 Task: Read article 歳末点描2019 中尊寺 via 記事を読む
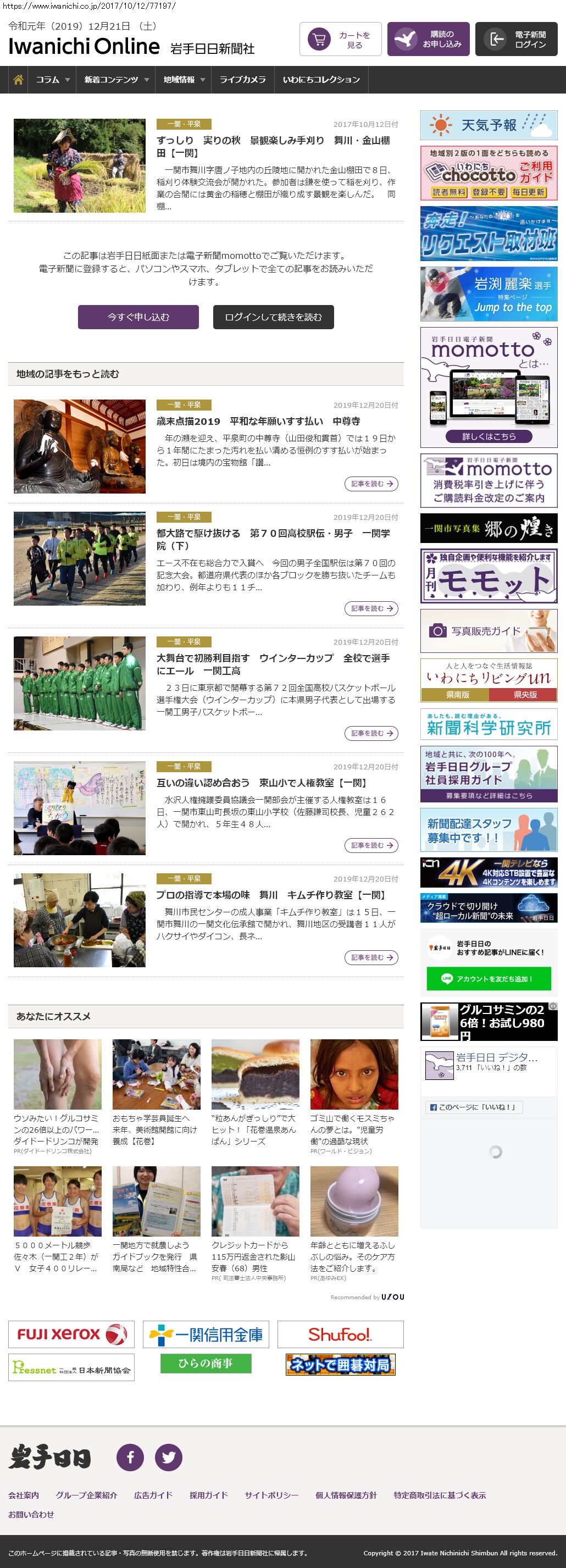tap(371, 484)
